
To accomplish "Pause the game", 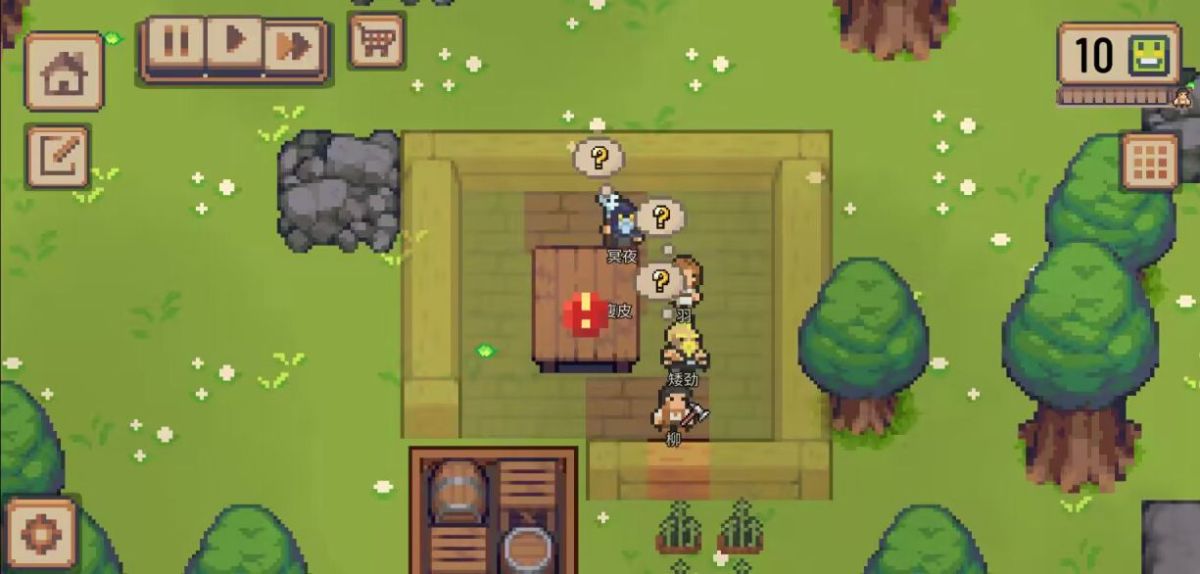I will click(x=176, y=43).
